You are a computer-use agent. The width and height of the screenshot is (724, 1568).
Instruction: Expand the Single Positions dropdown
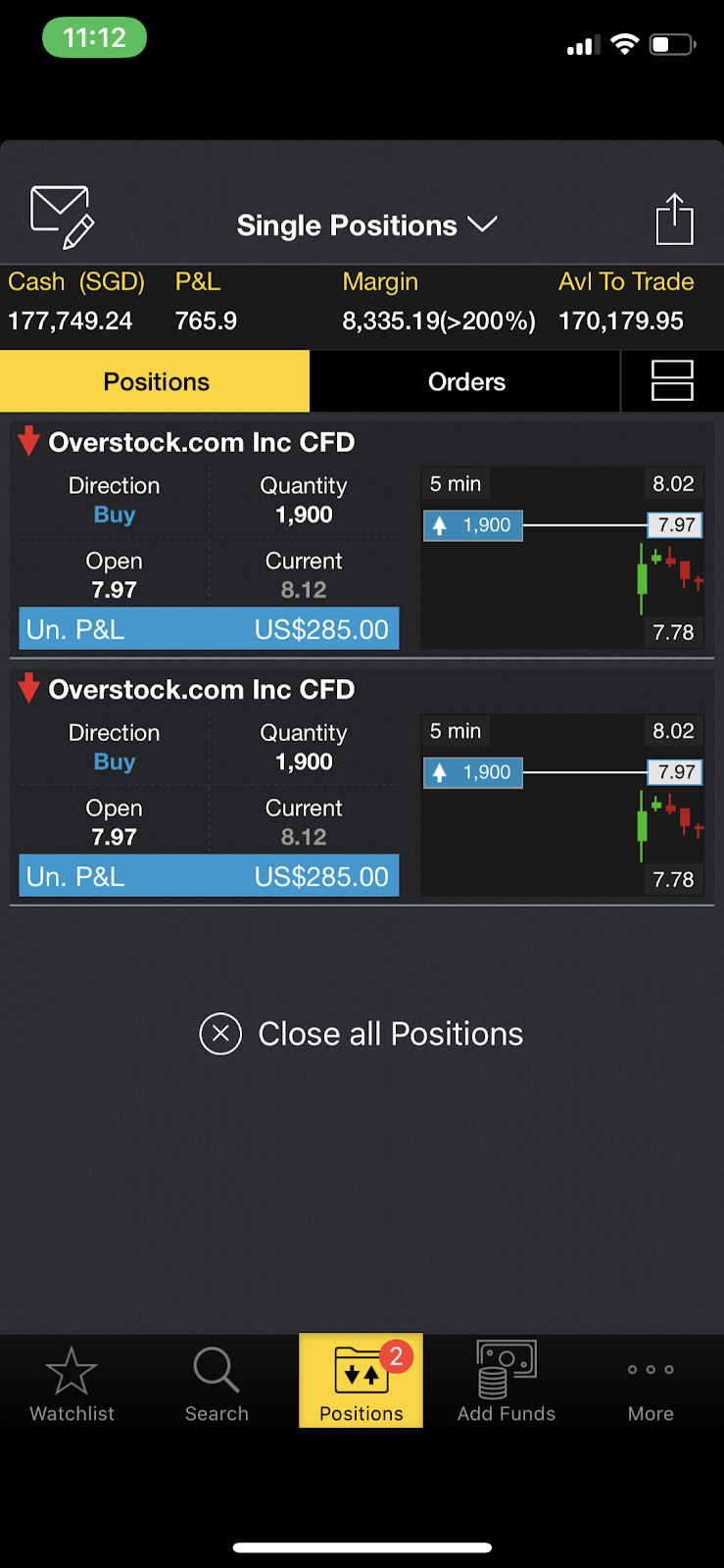(366, 225)
